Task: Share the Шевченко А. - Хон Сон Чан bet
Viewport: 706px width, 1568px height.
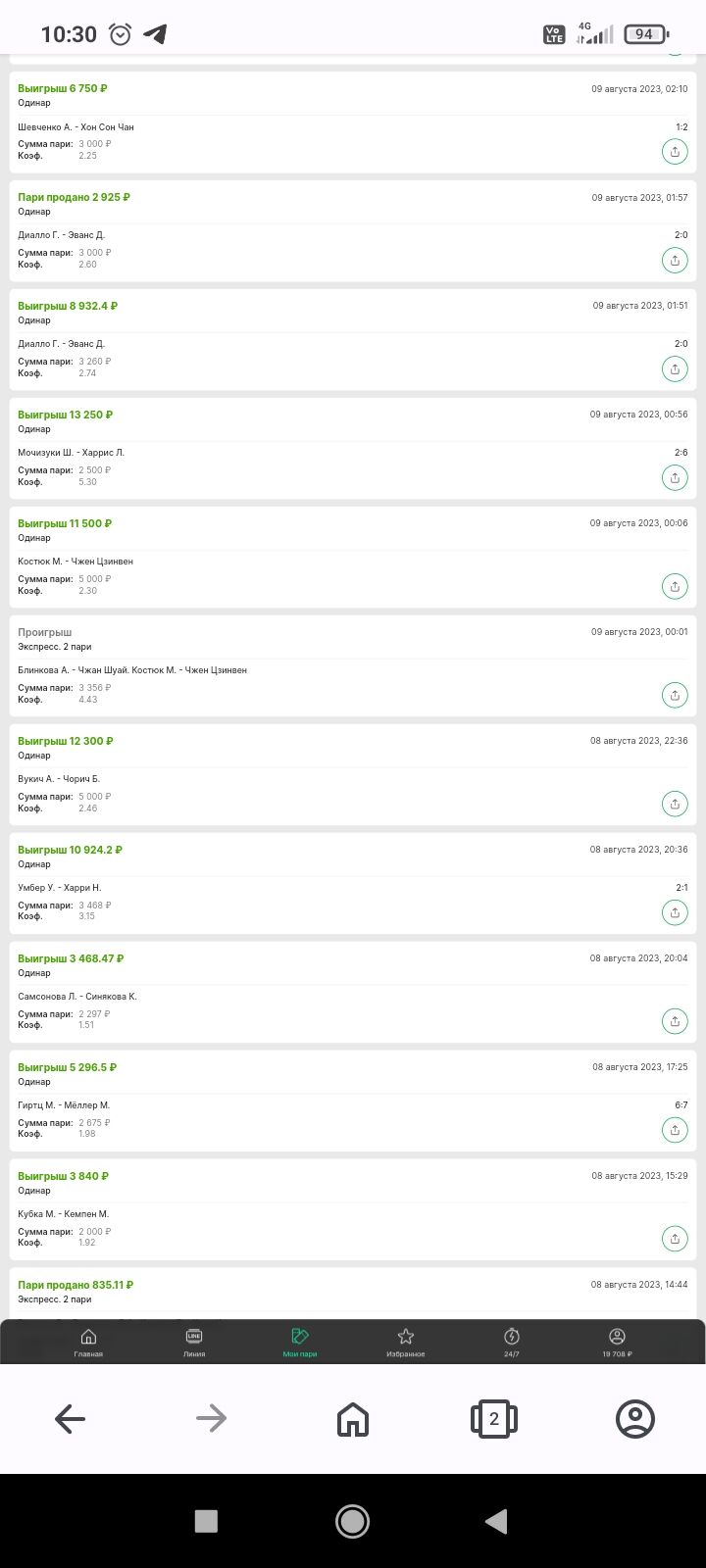Action: pyautogui.click(x=675, y=152)
